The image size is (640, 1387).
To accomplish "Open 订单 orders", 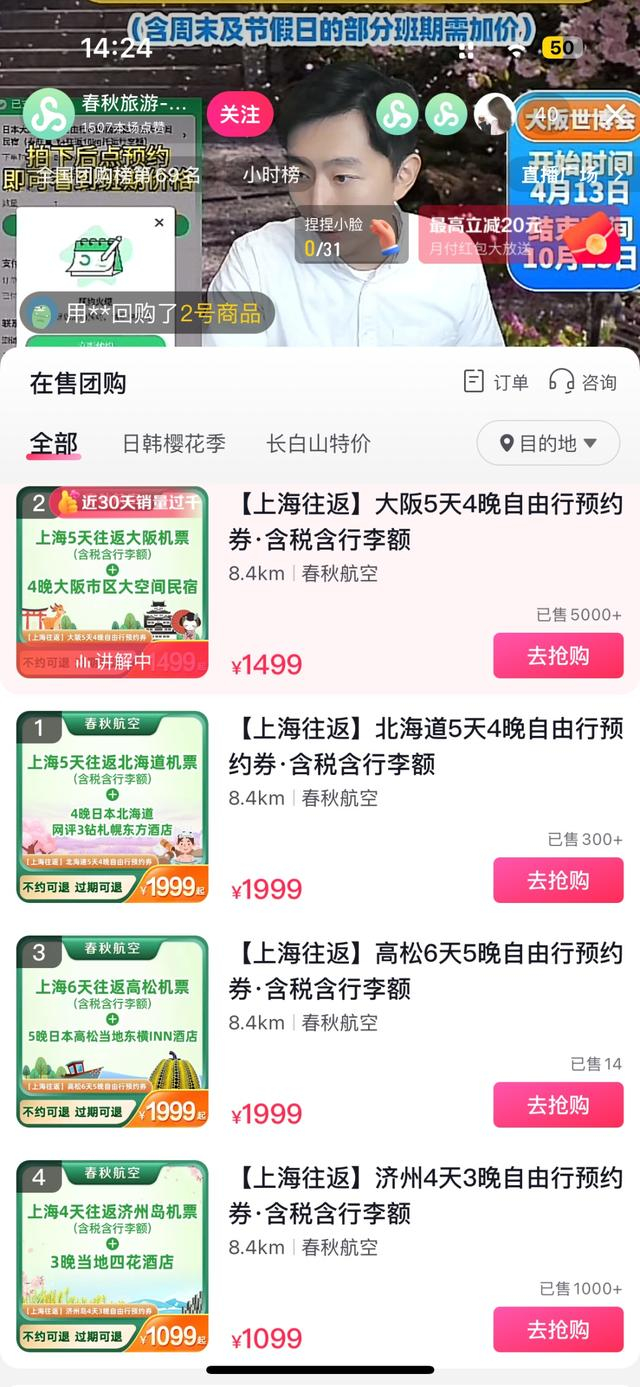I will tap(496, 382).
